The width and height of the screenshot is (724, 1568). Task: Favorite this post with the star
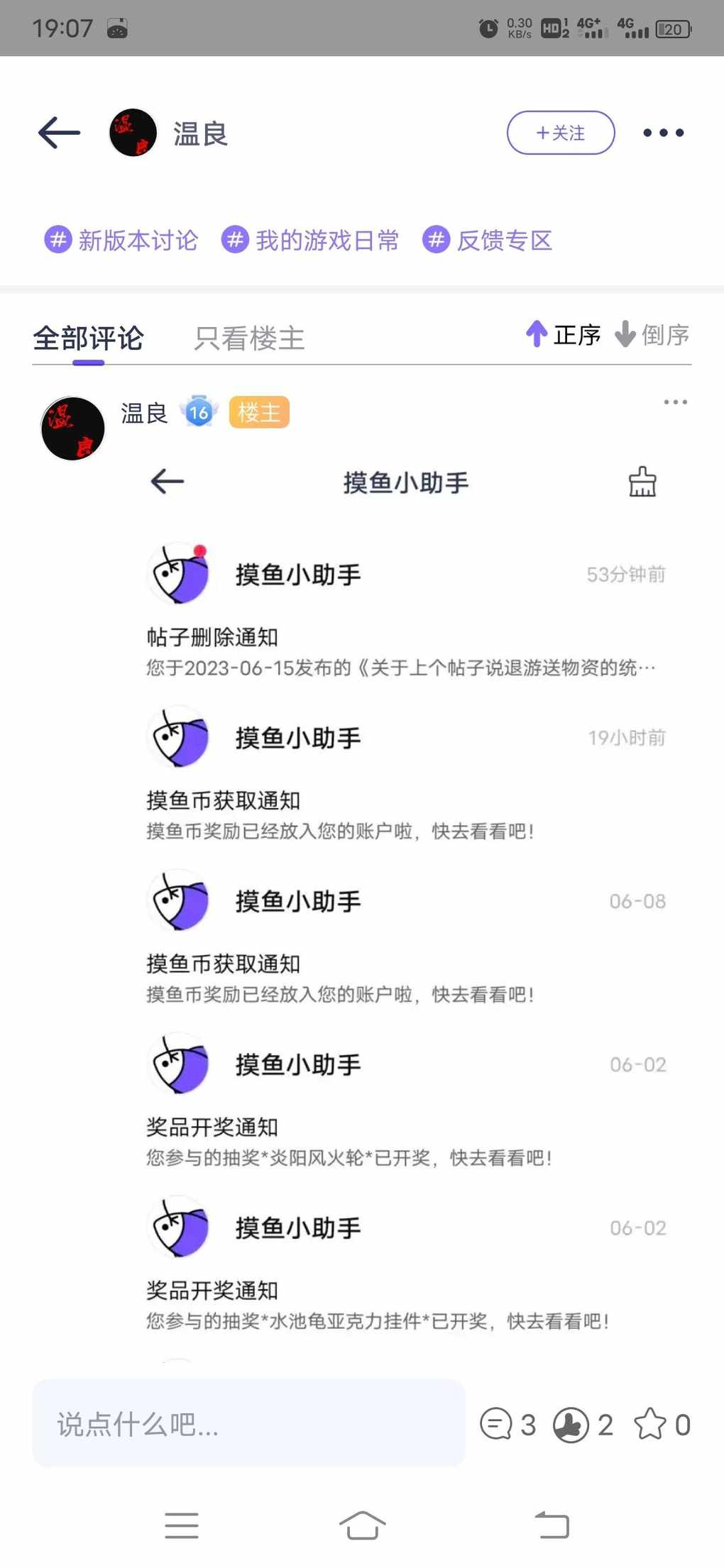[662, 1424]
